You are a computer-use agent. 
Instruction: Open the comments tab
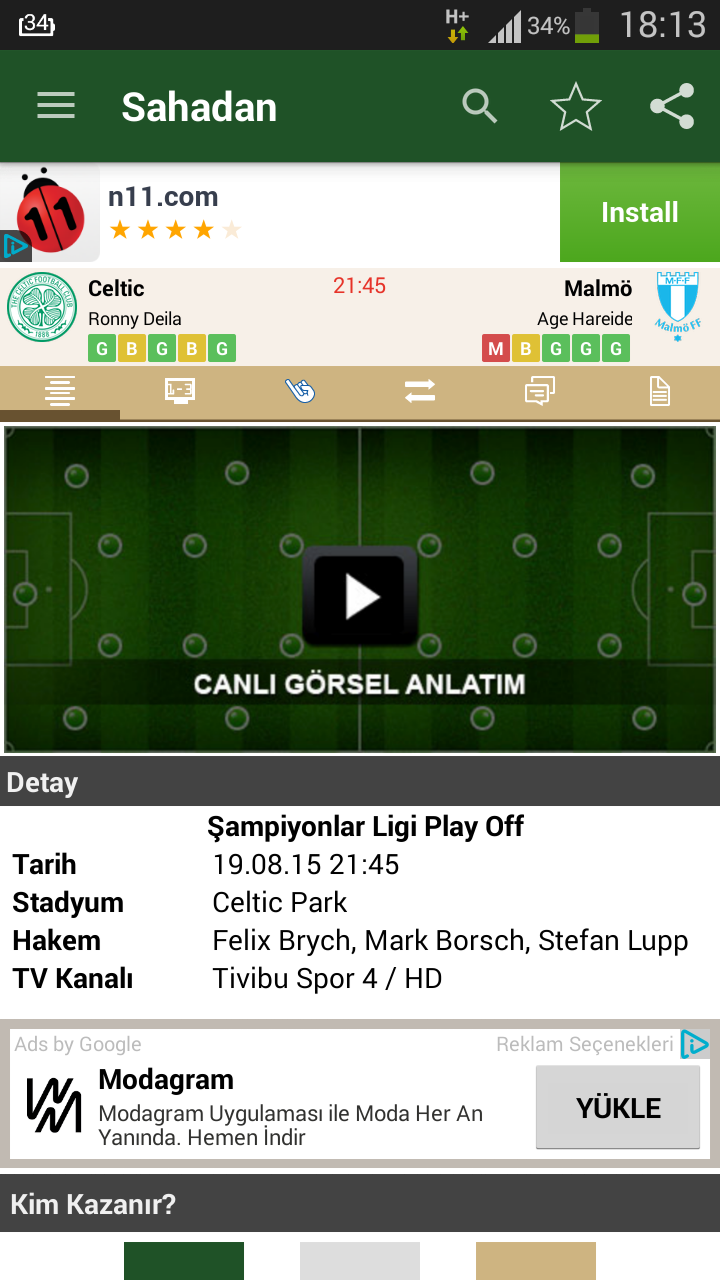tap(540, 391)
